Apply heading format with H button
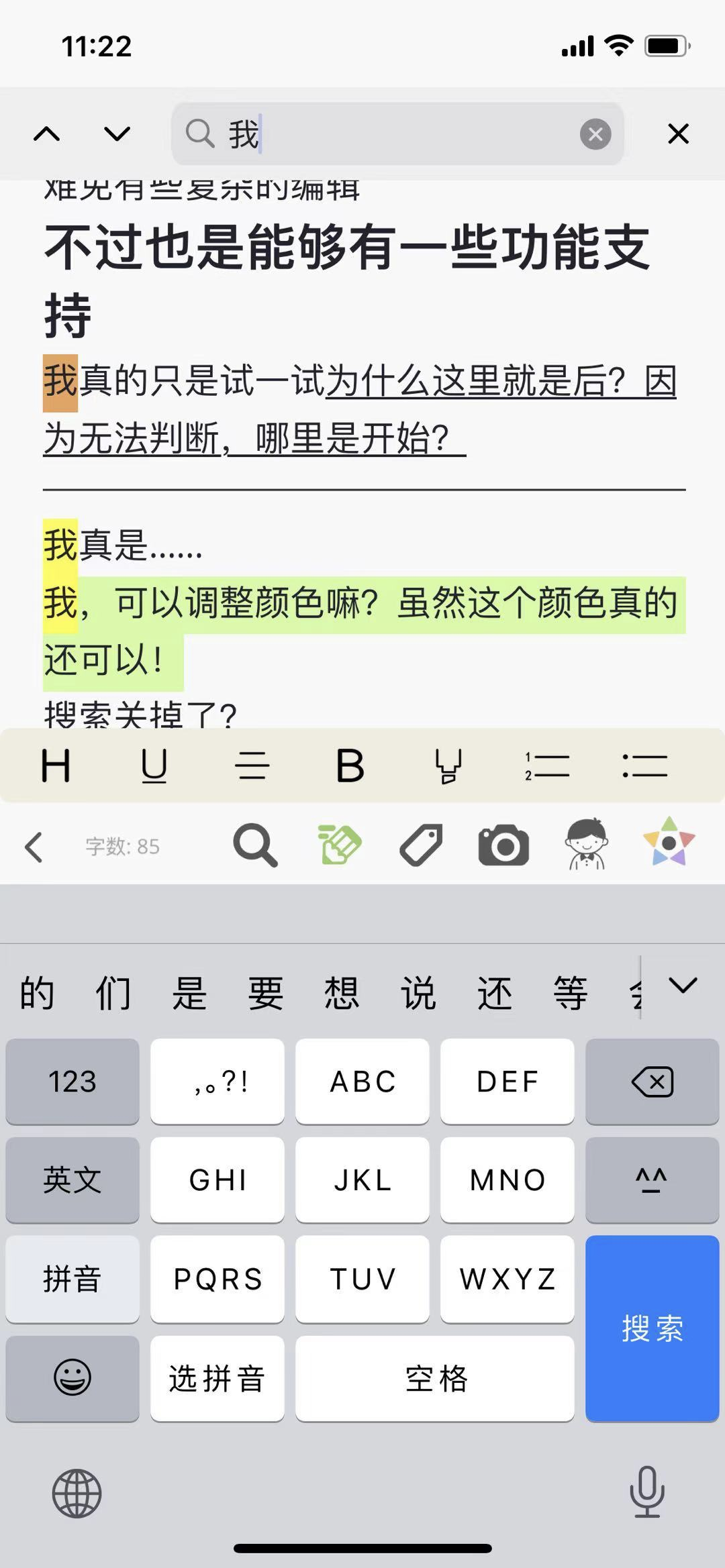This screenshot has width=725, height=1568. click(x=56, y=766)
